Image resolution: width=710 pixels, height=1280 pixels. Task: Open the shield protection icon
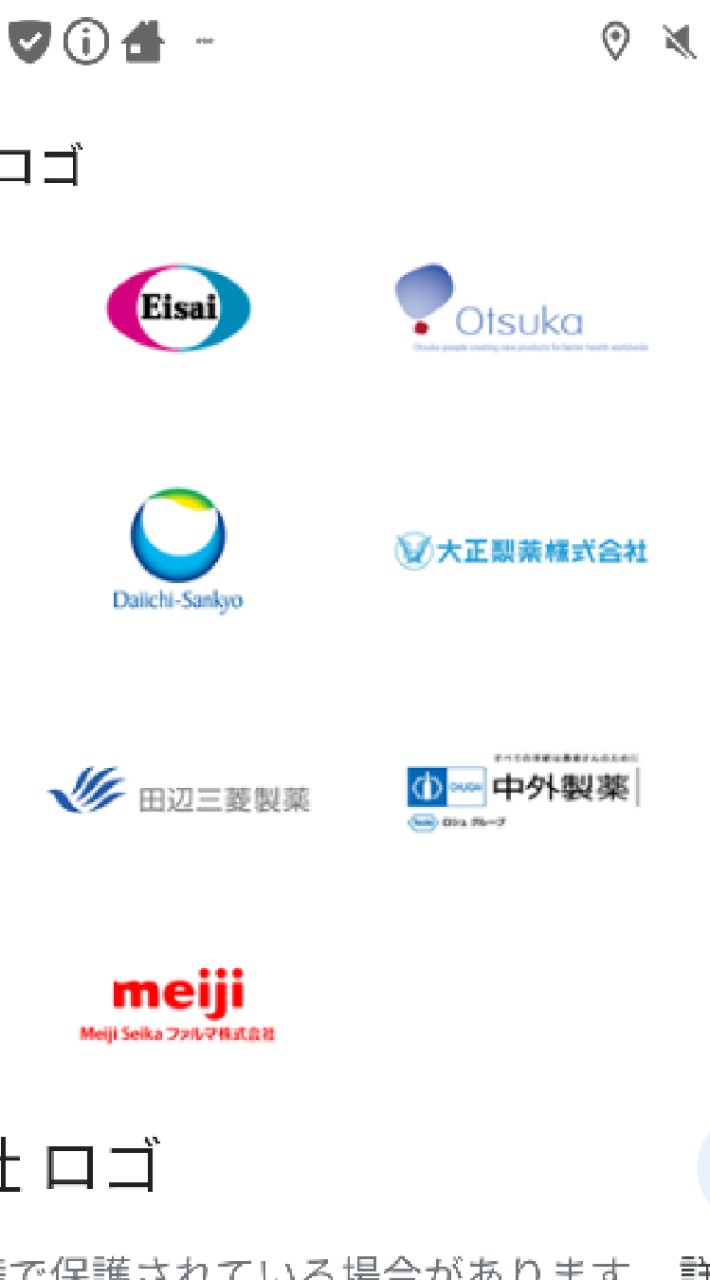(x=27, y=41)
